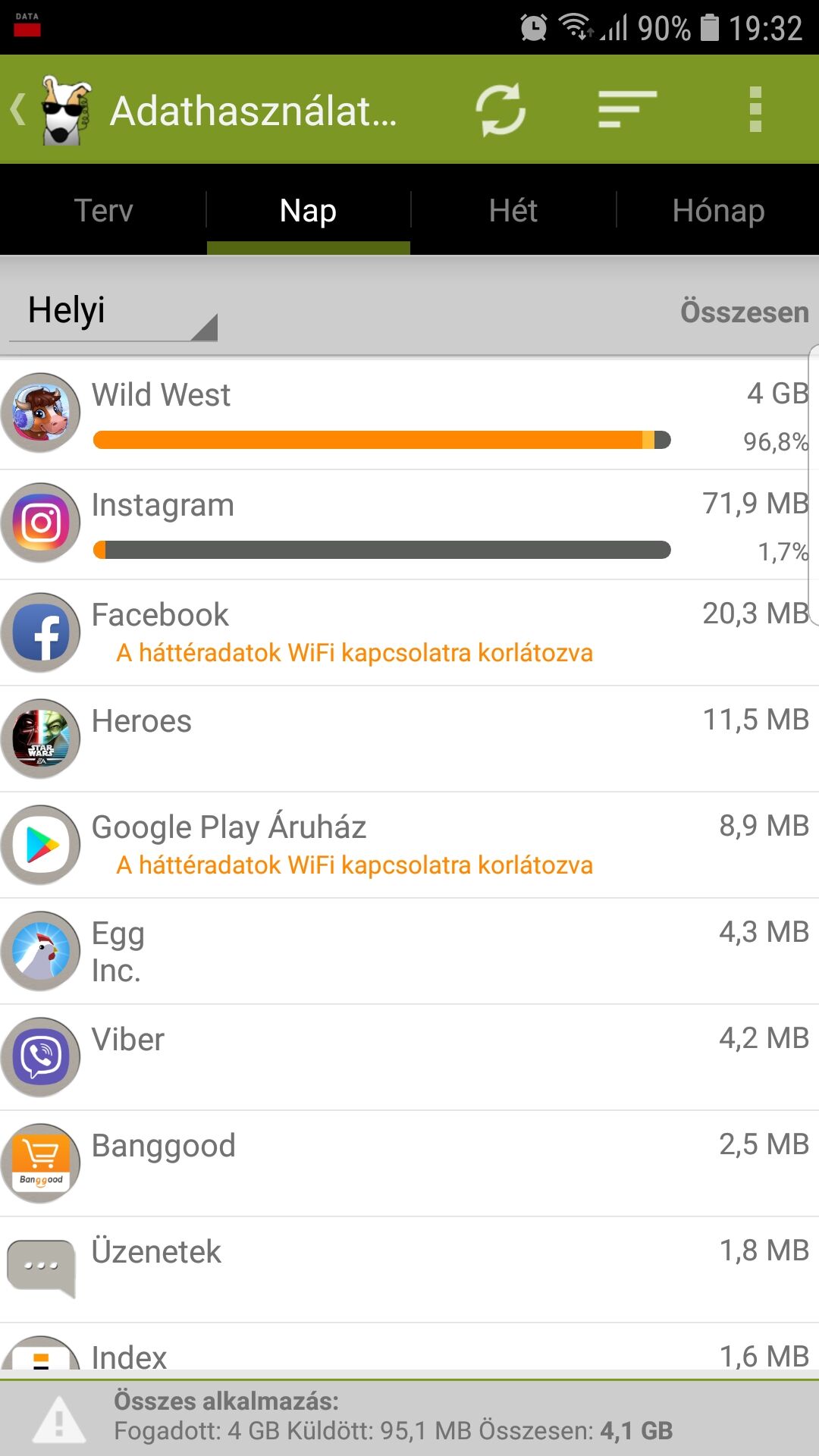Switch to the Hét tab
The height and width of the screenshot is (1456, 819).
pyautogui.click(x=513, y=211)
